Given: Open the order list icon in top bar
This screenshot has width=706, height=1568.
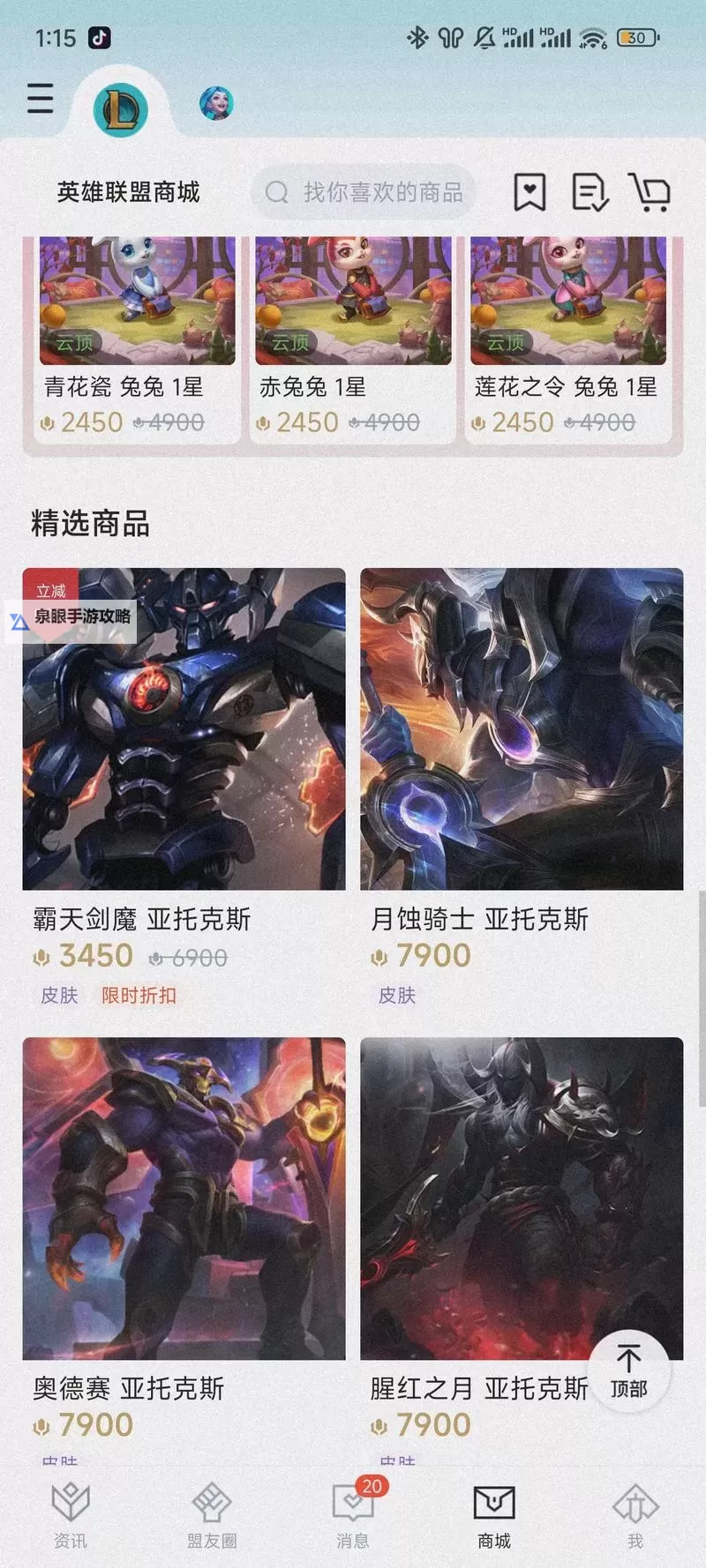Looking at the screenshot, I should (x=590, y=192).
